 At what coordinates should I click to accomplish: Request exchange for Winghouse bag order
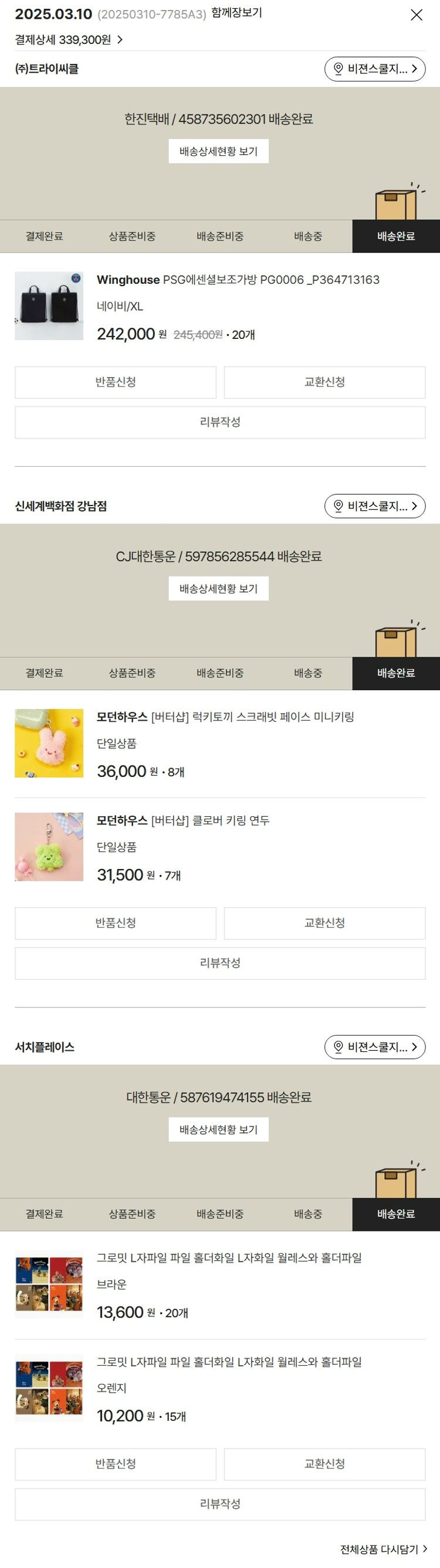tap(324, 382)
